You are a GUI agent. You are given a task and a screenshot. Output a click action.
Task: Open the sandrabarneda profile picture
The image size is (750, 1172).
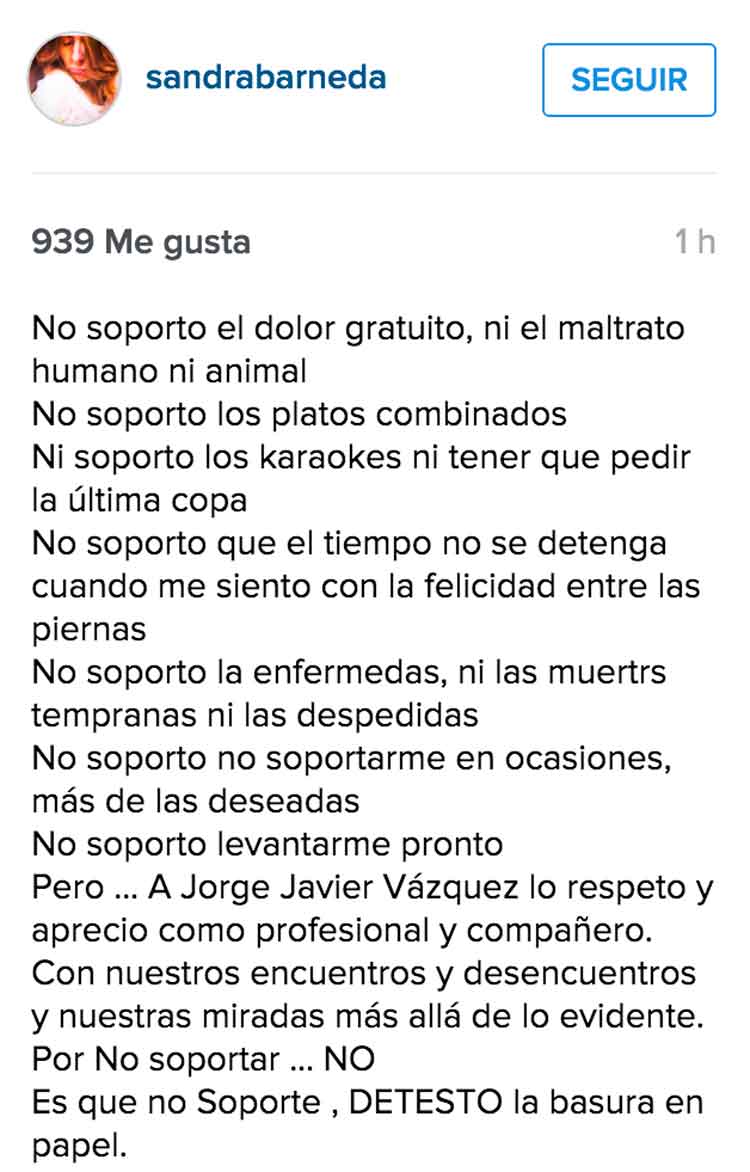[74, 78]
